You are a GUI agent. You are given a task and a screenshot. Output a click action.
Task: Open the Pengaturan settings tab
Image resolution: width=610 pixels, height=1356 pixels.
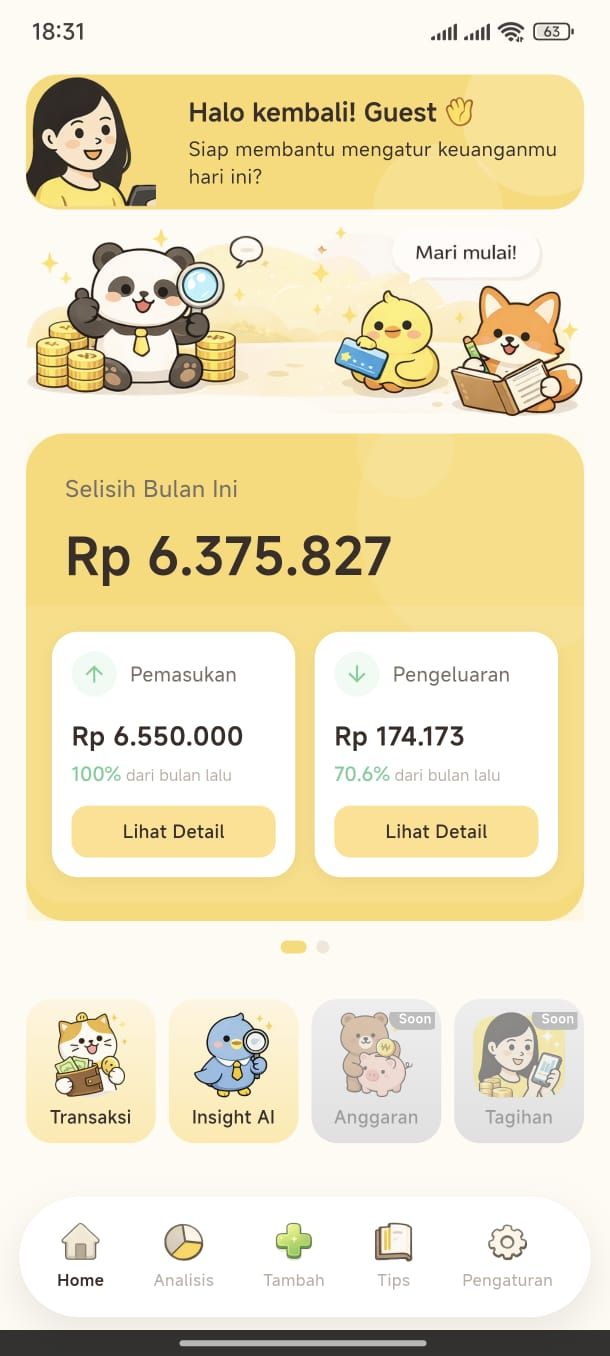(x=507, y=1256)
